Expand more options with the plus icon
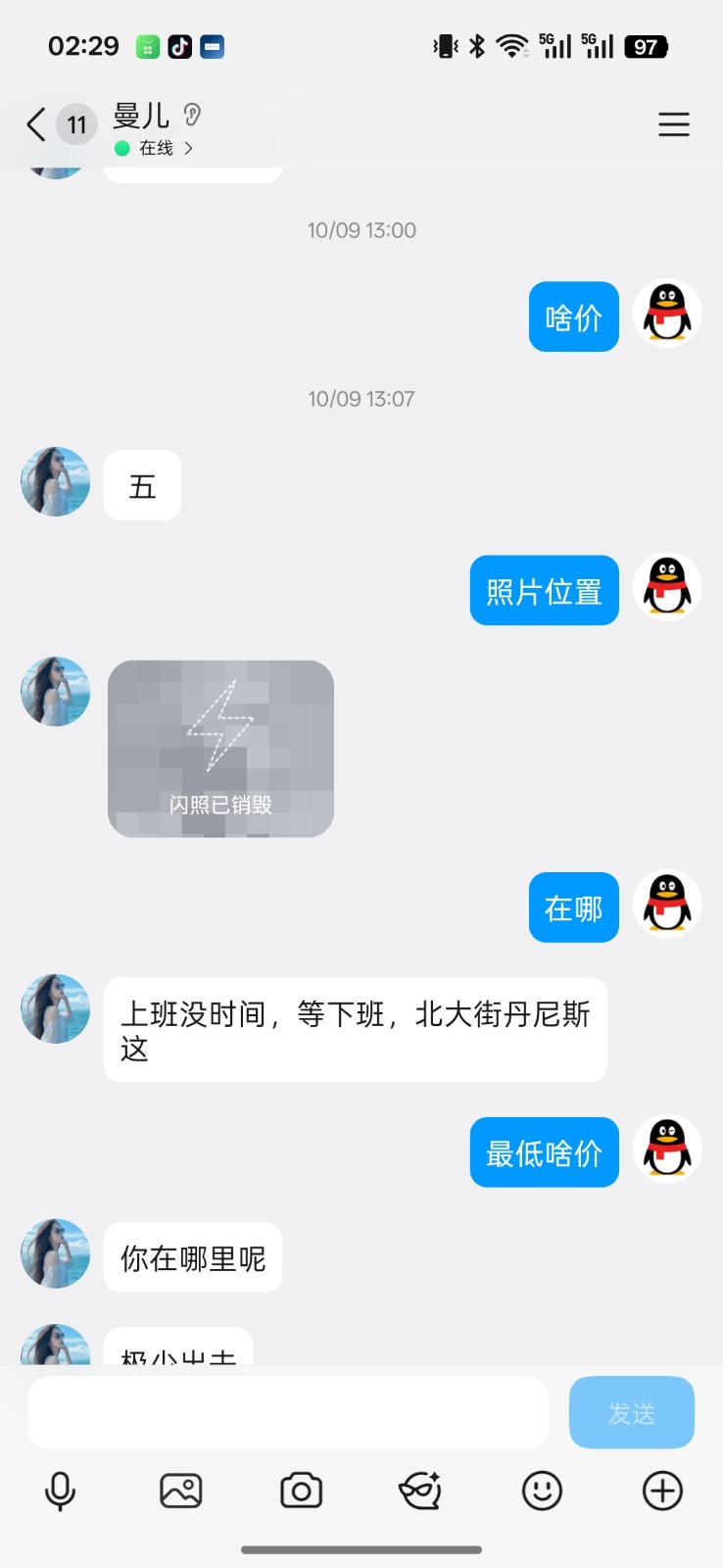 (662, 1491)
